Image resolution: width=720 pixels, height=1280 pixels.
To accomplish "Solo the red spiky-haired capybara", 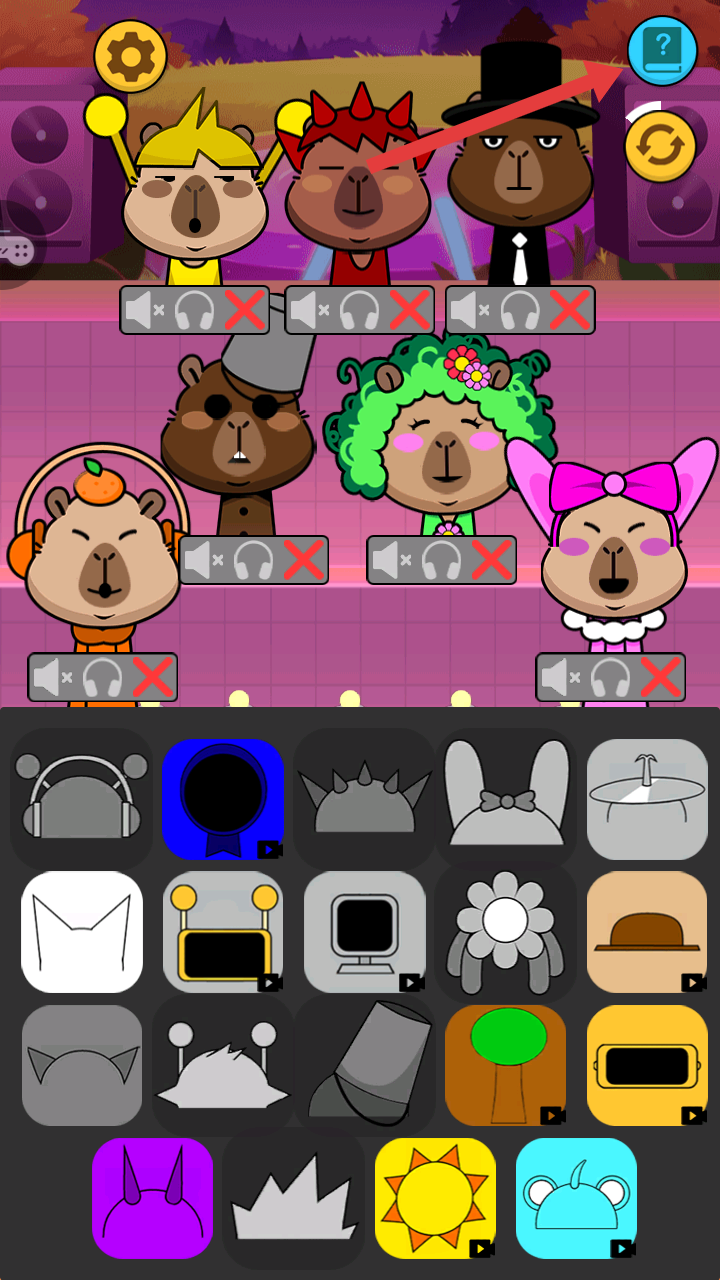I will click(x=359, y=310).
